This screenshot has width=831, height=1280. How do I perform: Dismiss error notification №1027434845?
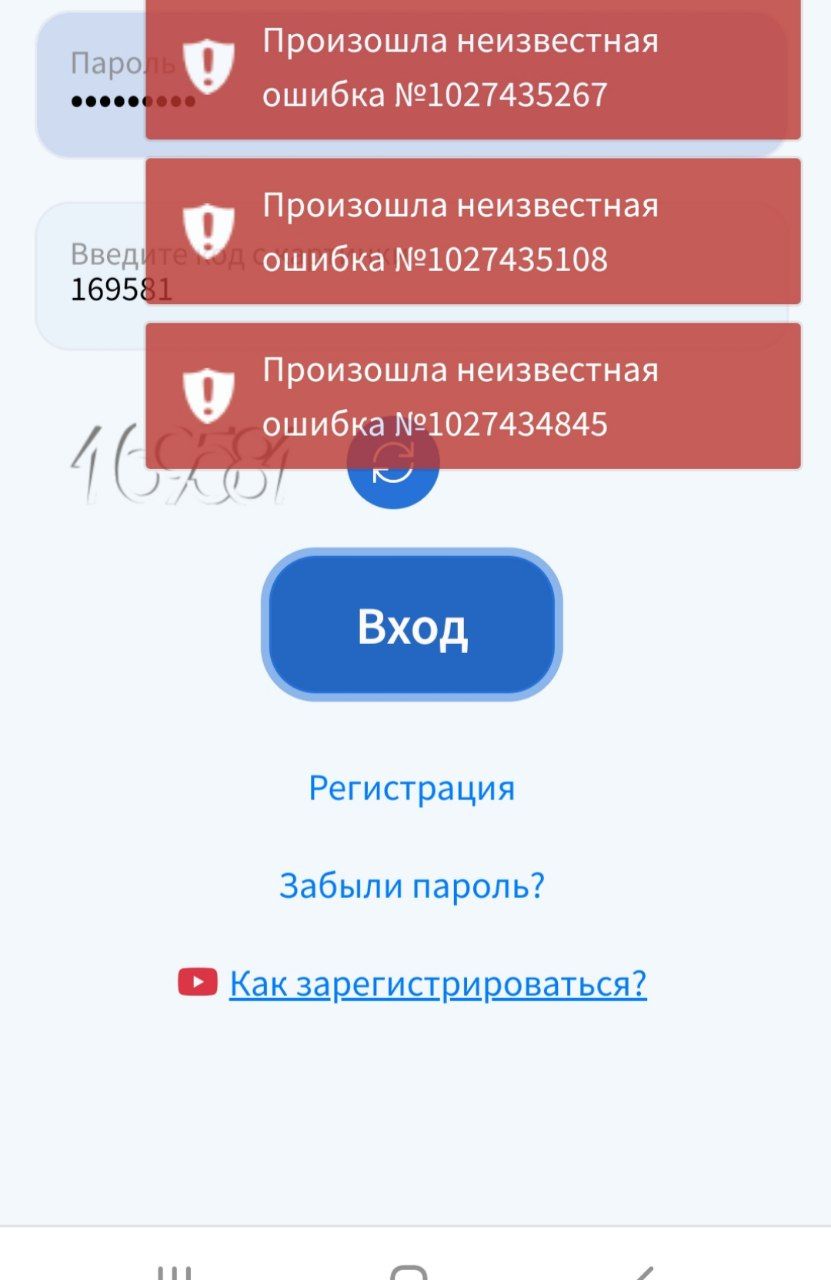click(473, 397)
